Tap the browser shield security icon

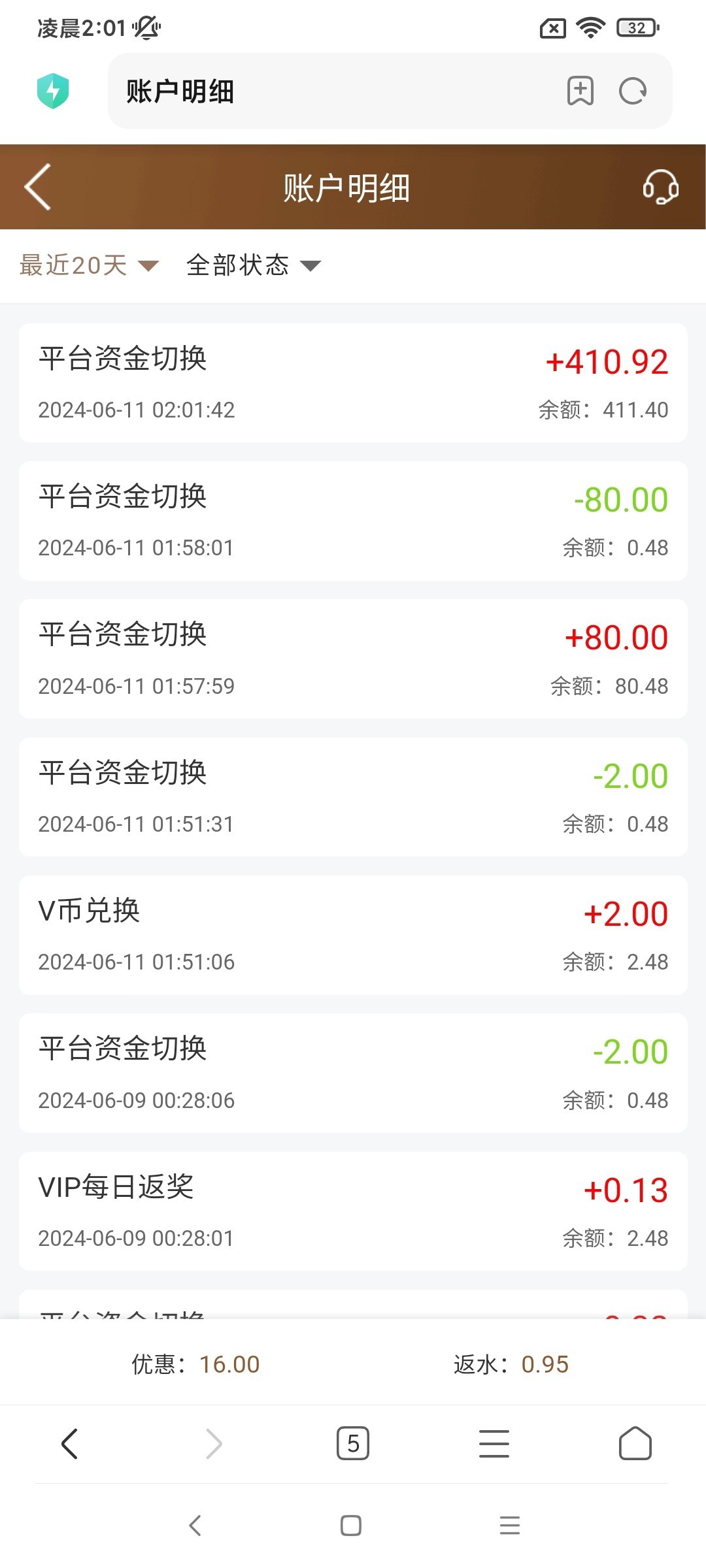53,91
